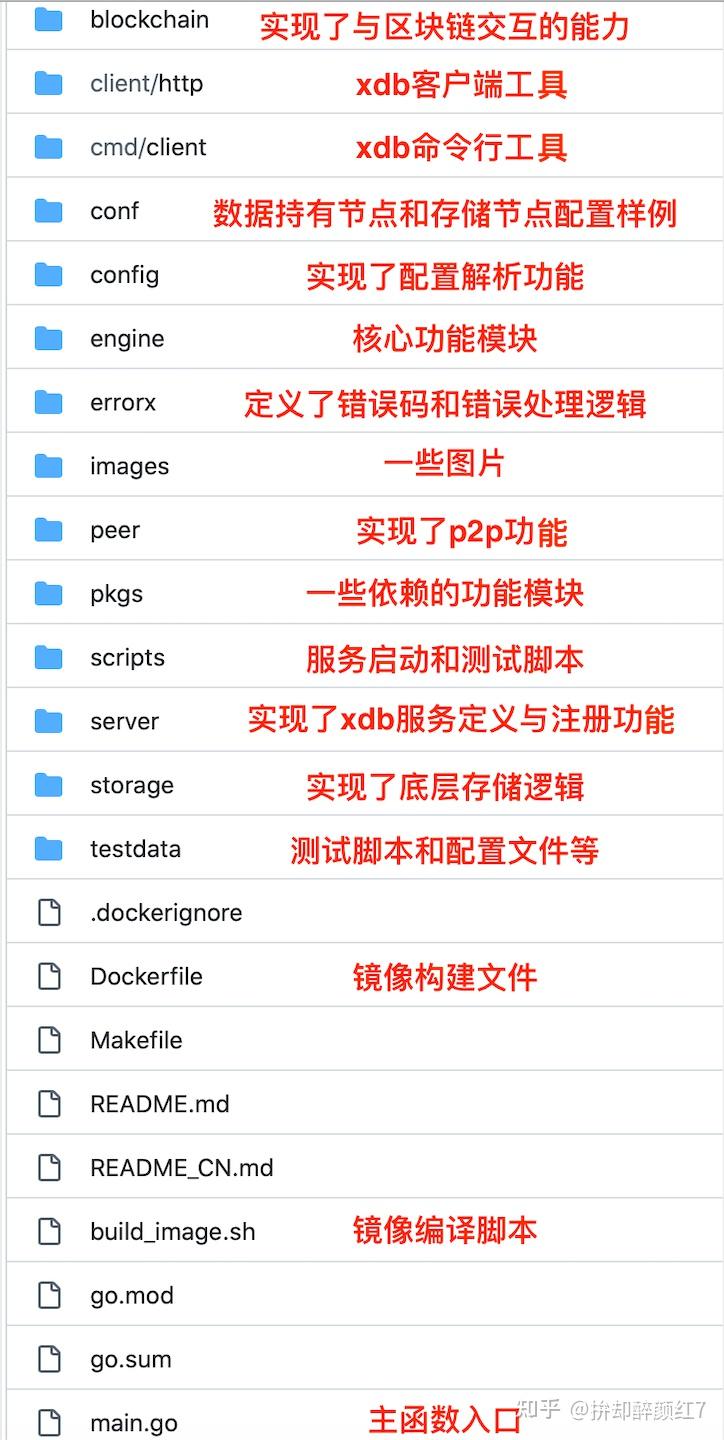
Task: Click the scripts folder icon
Action: 47,657
